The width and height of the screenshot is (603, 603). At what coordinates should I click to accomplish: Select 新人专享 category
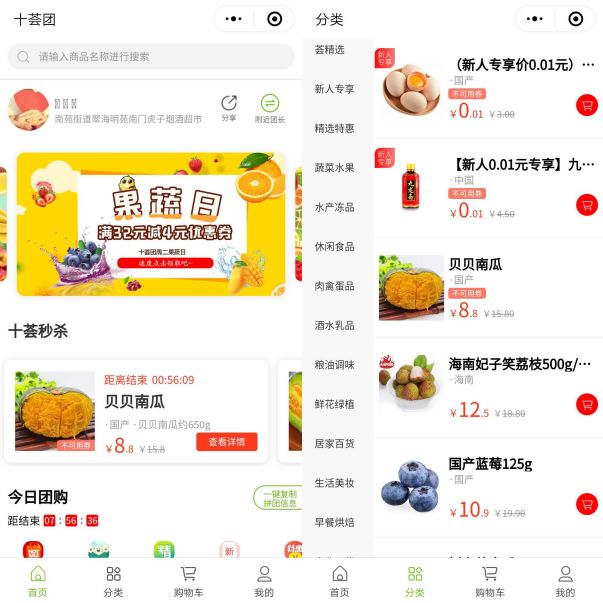(x=334, y=89)
